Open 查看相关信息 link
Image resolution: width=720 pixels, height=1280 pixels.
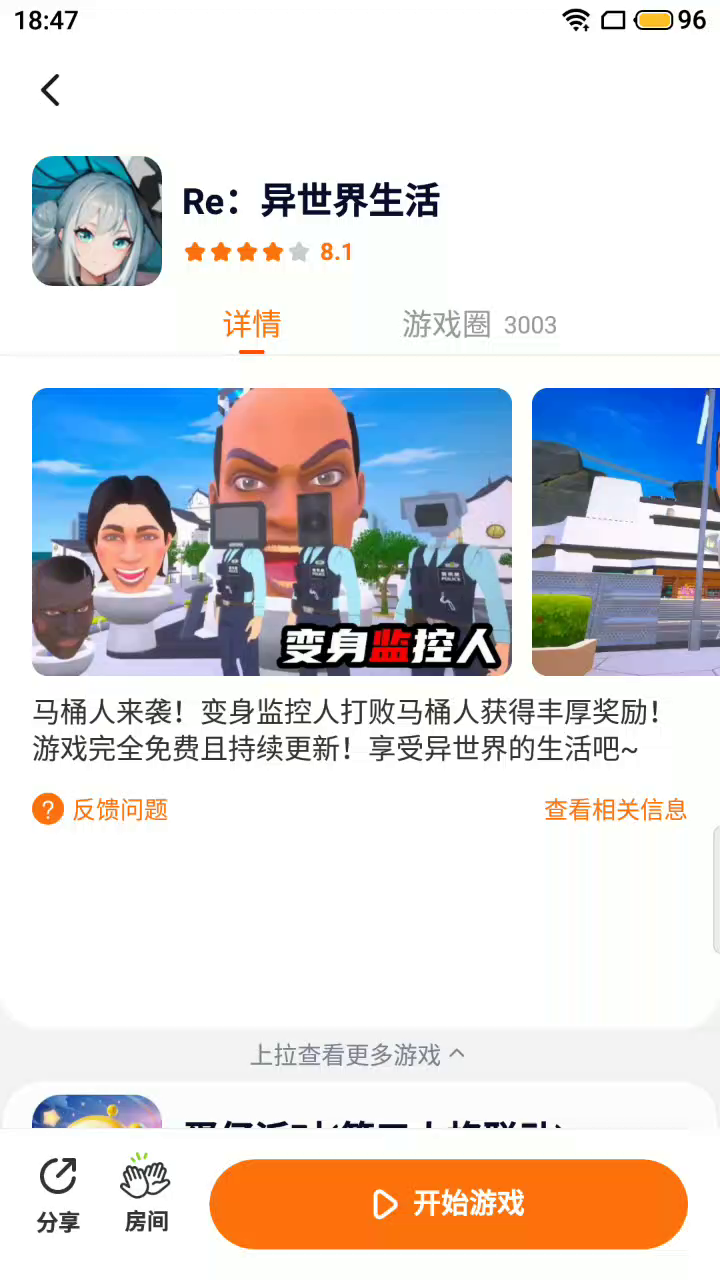[615, 810]
